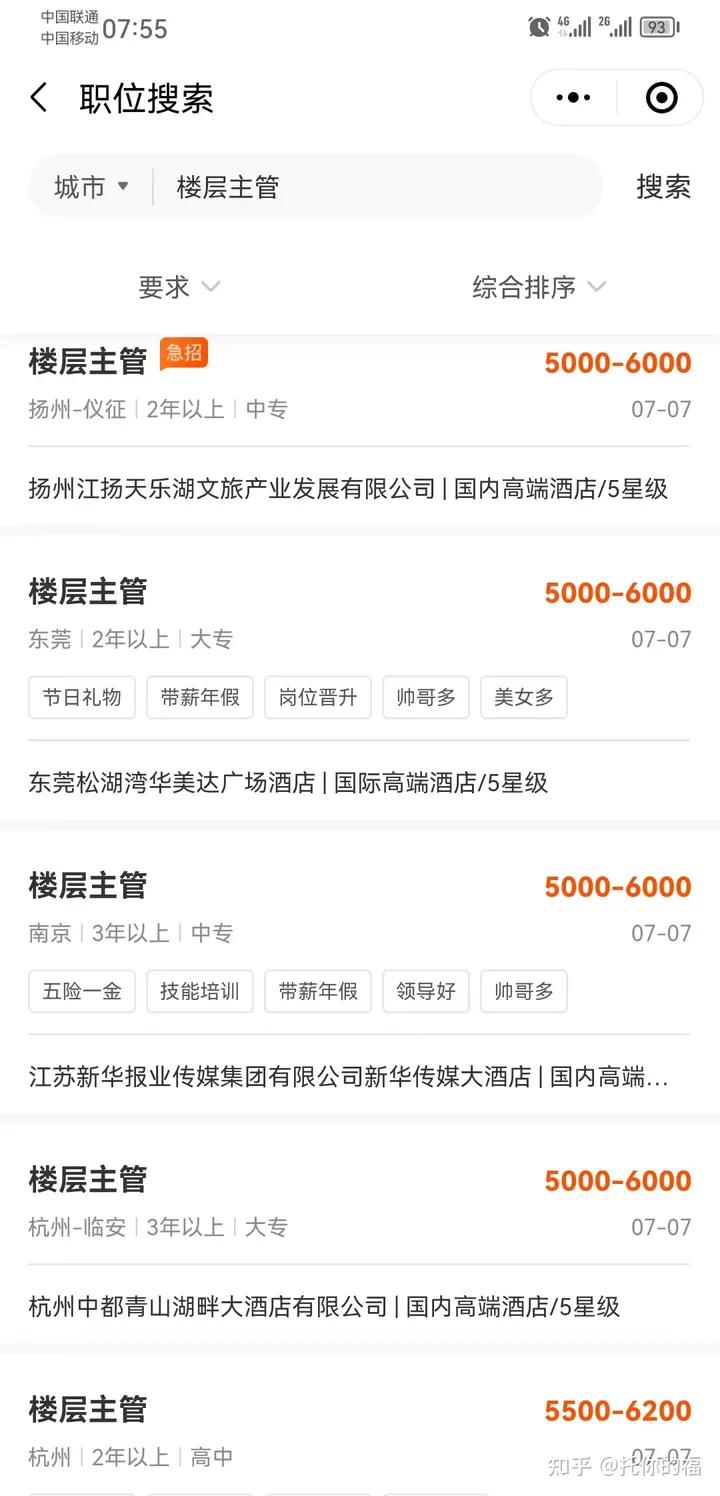This screenshot has width=720, height=1496.
Task: Tap the orange 5500-6200 salary text
Action: point(617,1410)
